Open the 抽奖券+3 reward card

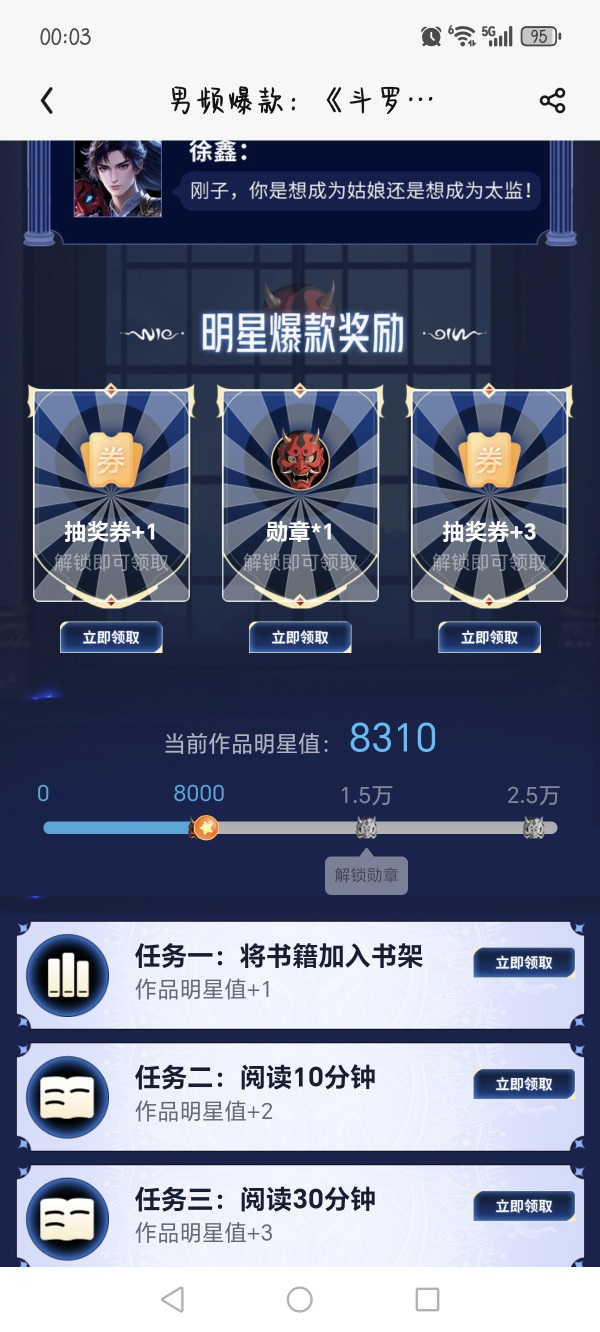click(x=489, y=496)
